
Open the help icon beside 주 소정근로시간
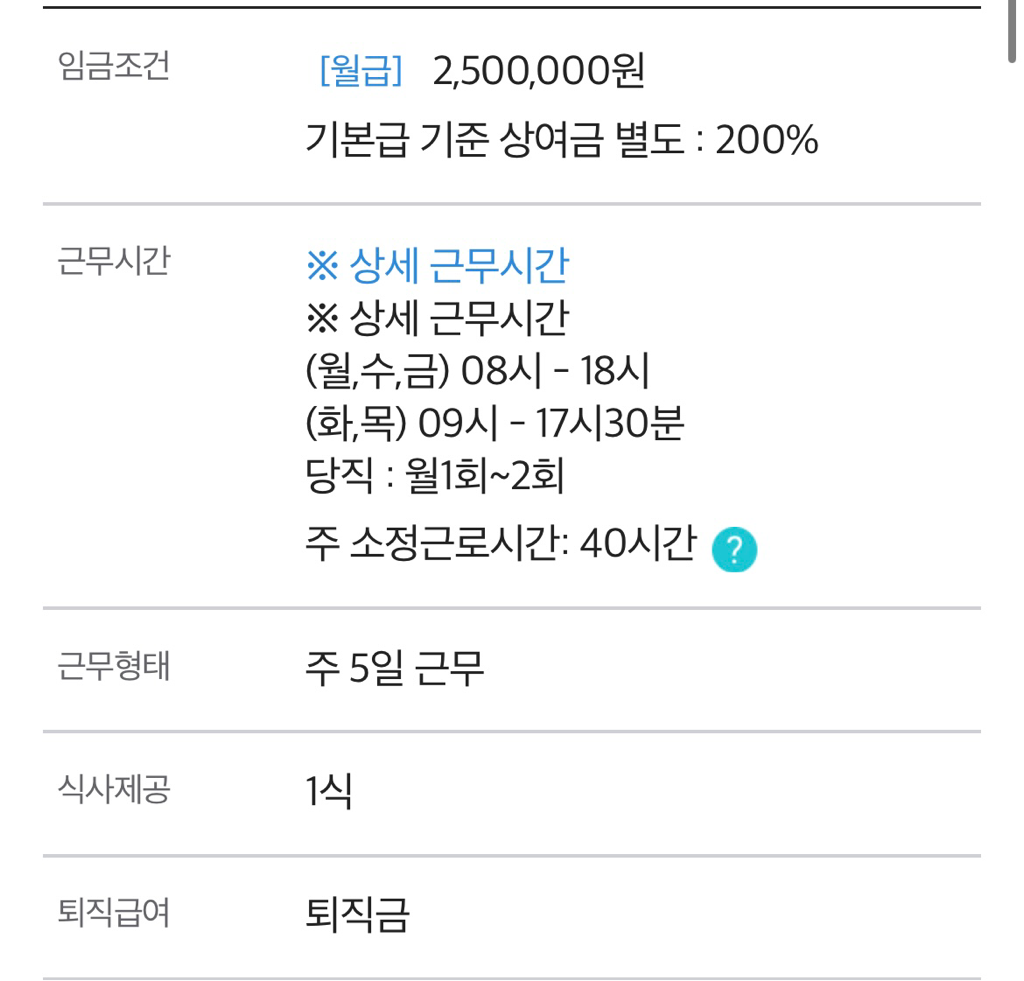[x=734, y=550]
